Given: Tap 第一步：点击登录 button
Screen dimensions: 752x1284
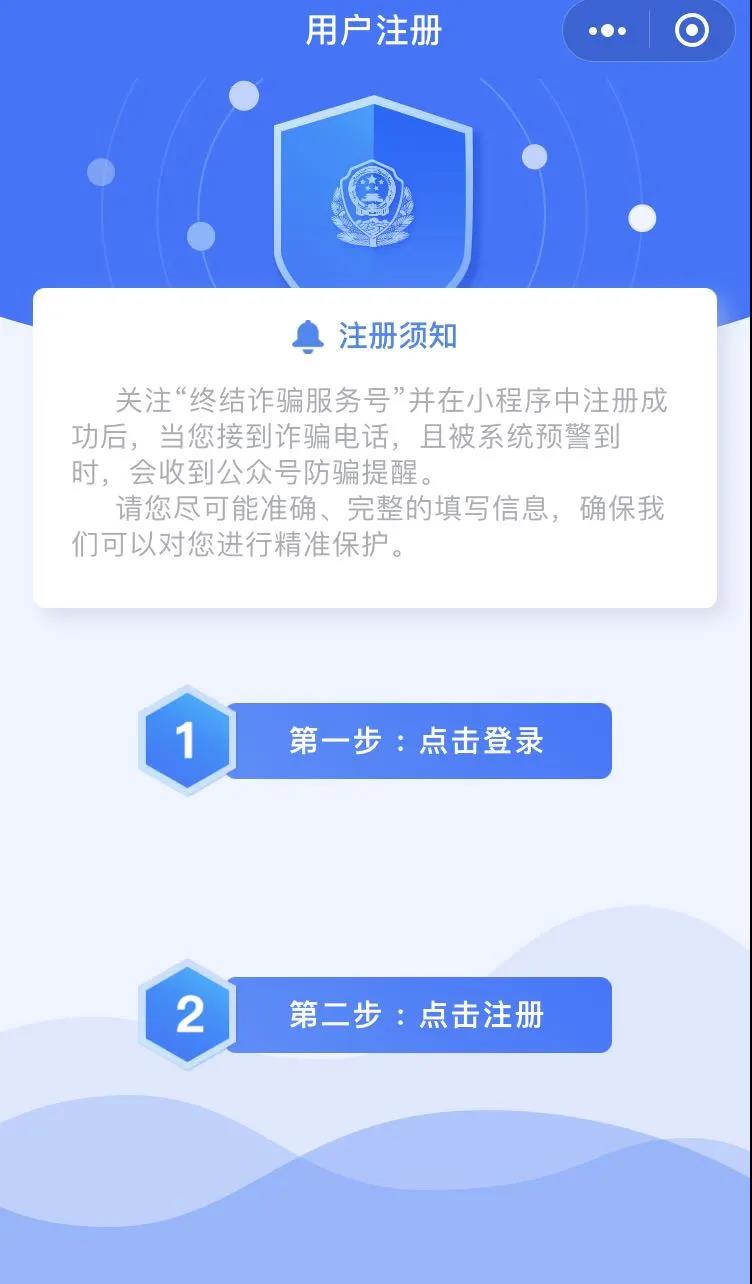Looking at the screenshot, I should pyautogui.click(x=417, y=741).
